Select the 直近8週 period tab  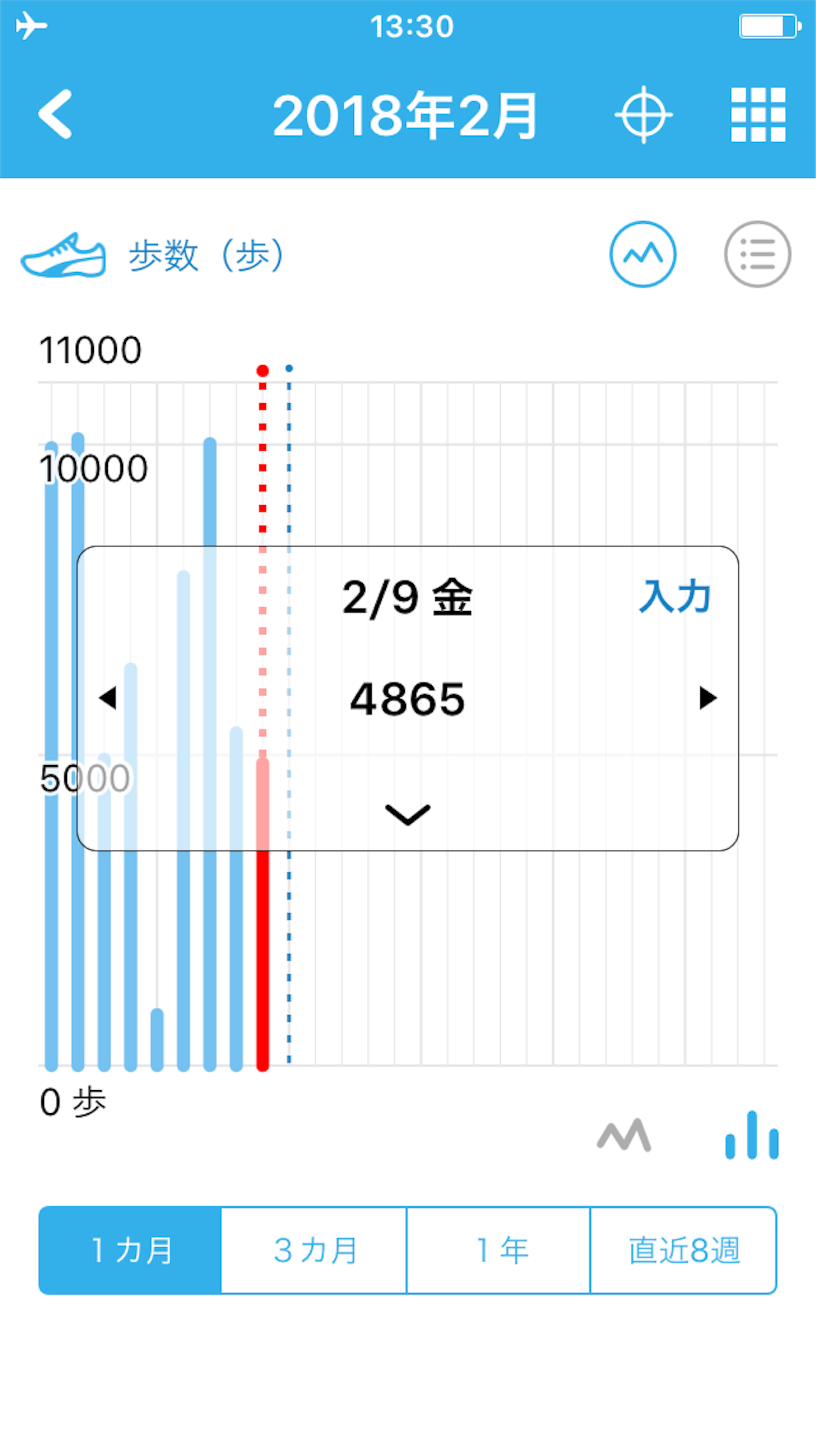(683, 1250)
